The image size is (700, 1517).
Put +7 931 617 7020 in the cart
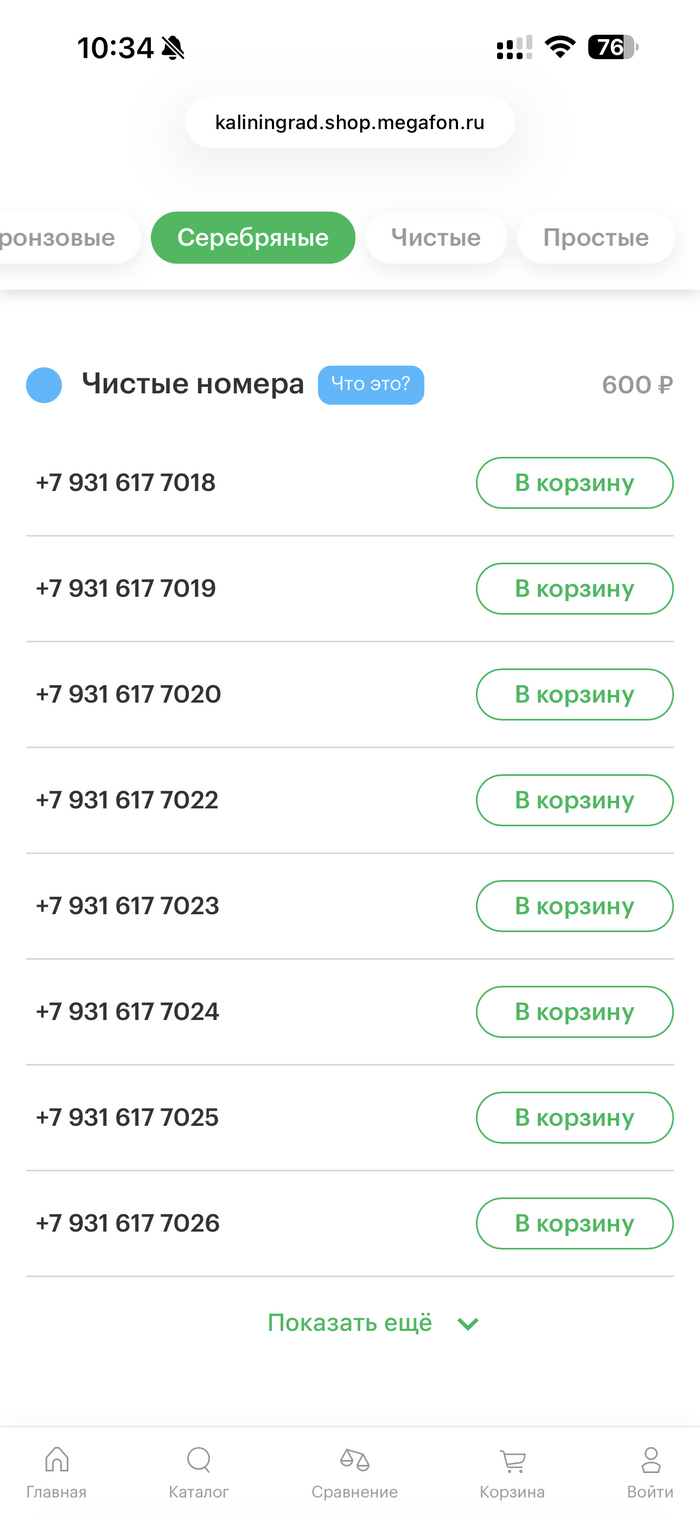click(x=574, y=695)
